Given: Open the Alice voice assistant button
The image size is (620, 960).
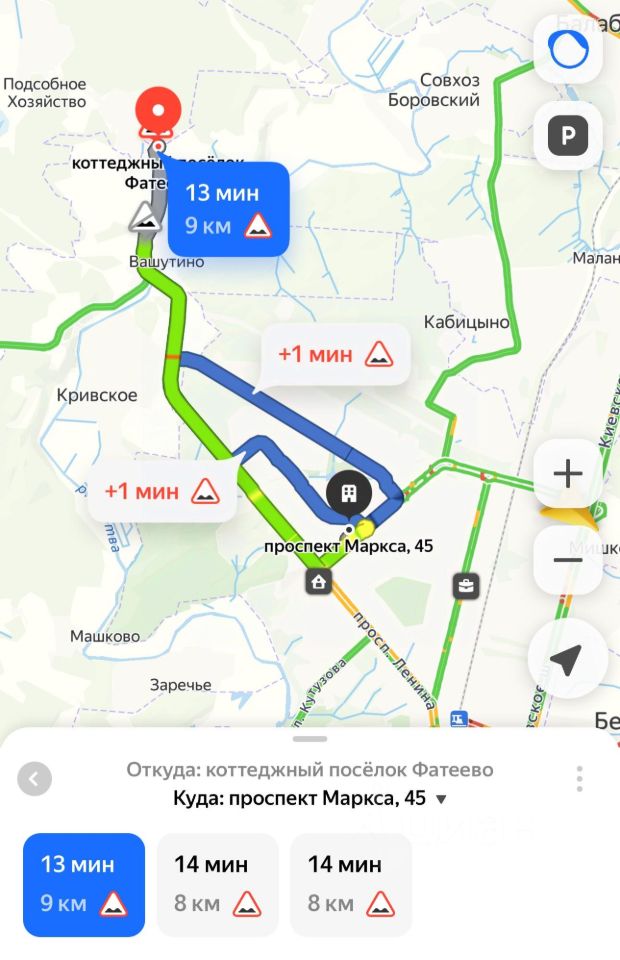Looking at the screenshot, I should click(x=568, y=49).
